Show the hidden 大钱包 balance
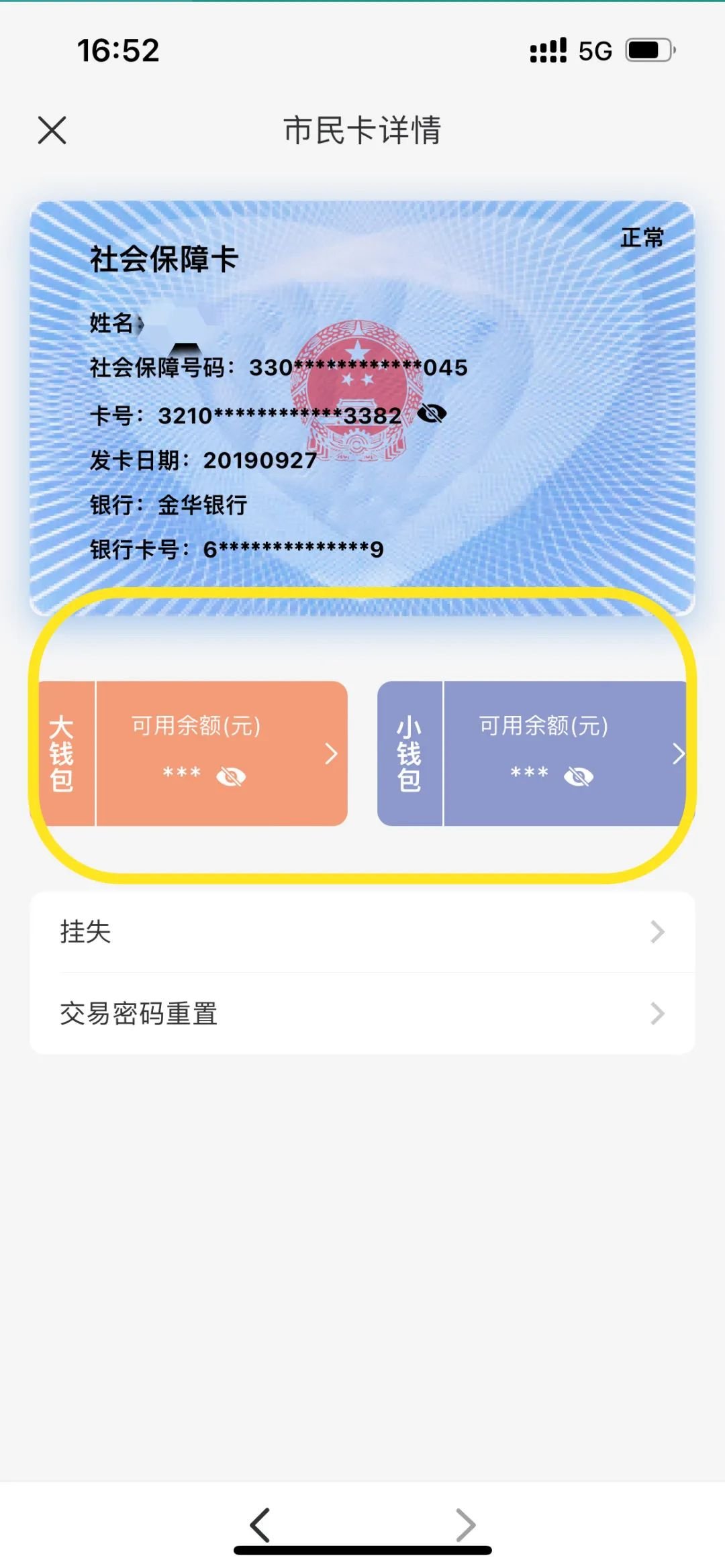725x1568 pixels. click(x=232, y=777)
